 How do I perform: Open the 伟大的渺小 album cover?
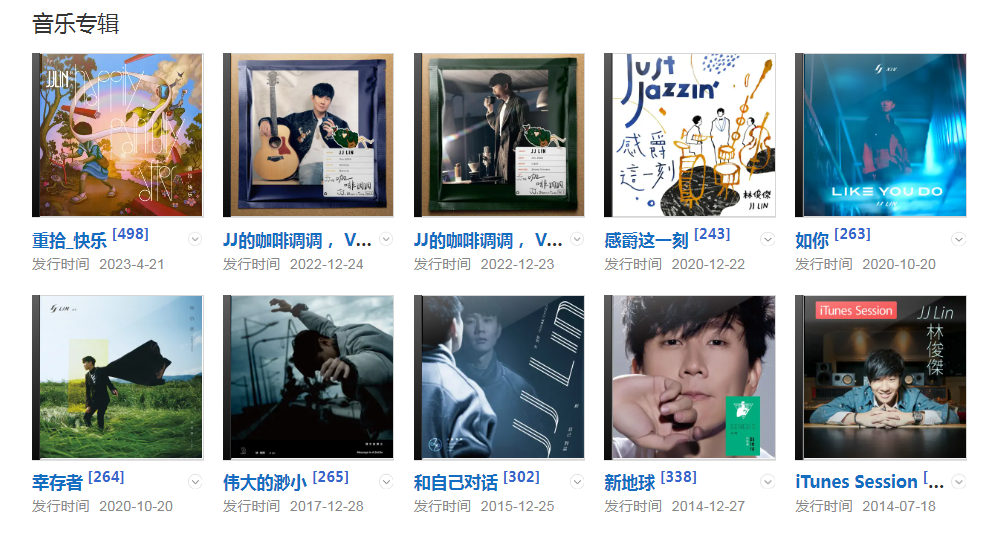309,377
